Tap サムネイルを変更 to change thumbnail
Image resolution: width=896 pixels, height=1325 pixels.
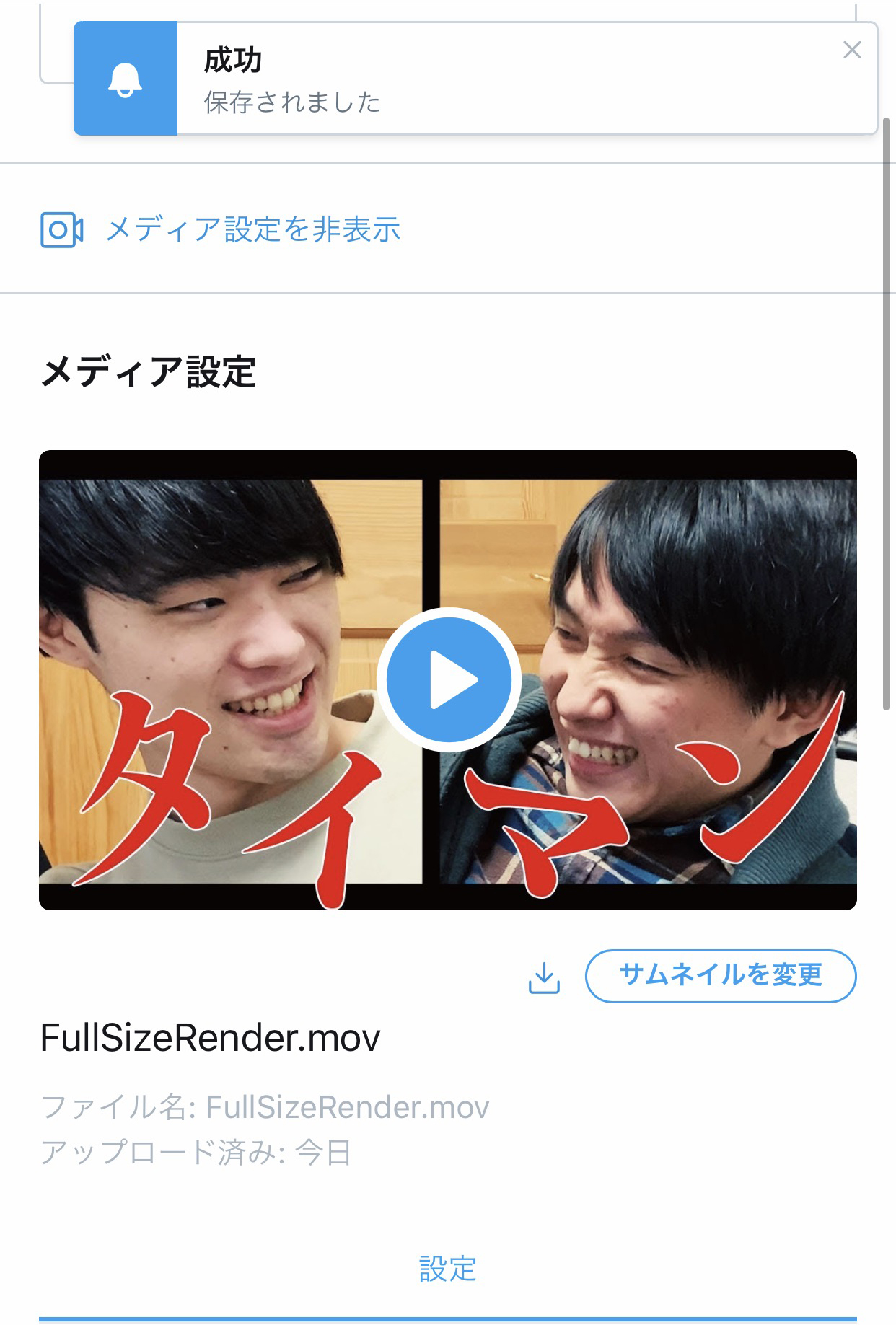click(x=720, y=975)
